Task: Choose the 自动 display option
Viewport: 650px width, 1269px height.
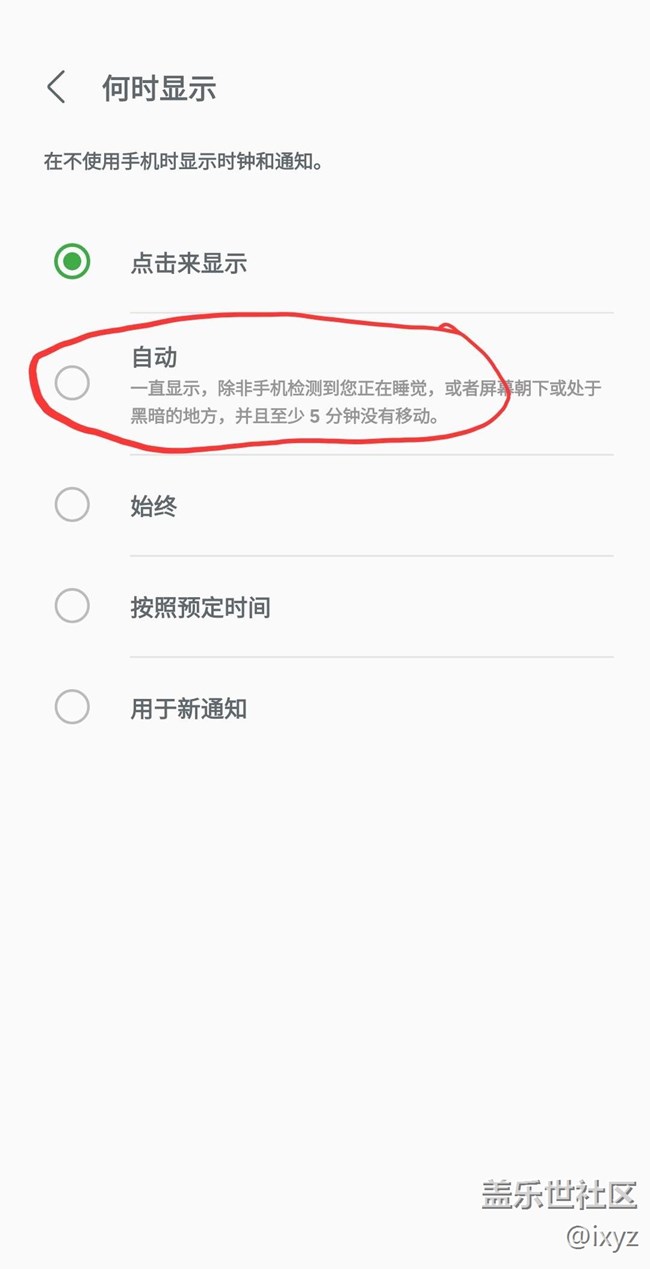Action: pos(72,382)
